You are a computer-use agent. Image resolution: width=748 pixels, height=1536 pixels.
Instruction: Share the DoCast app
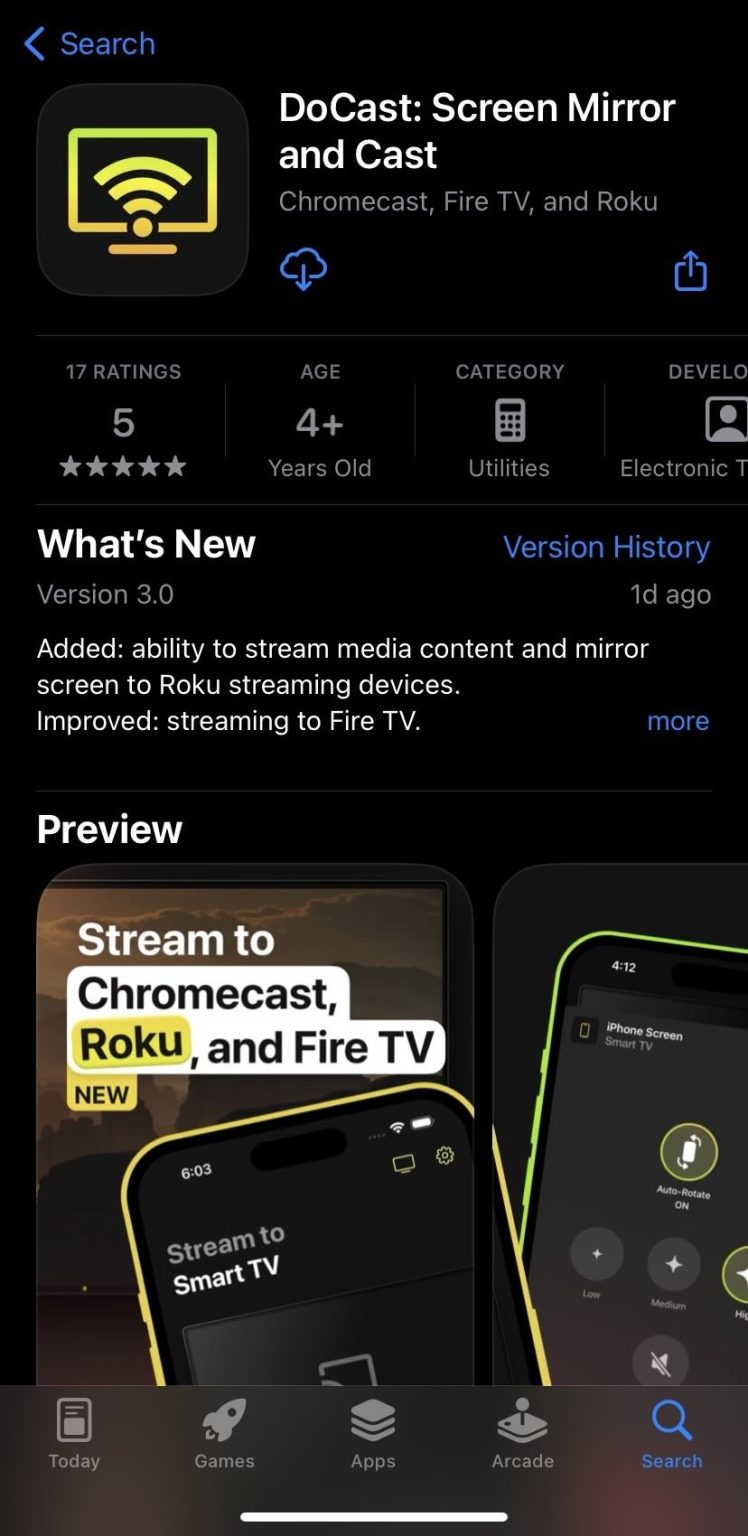point(690,270)
